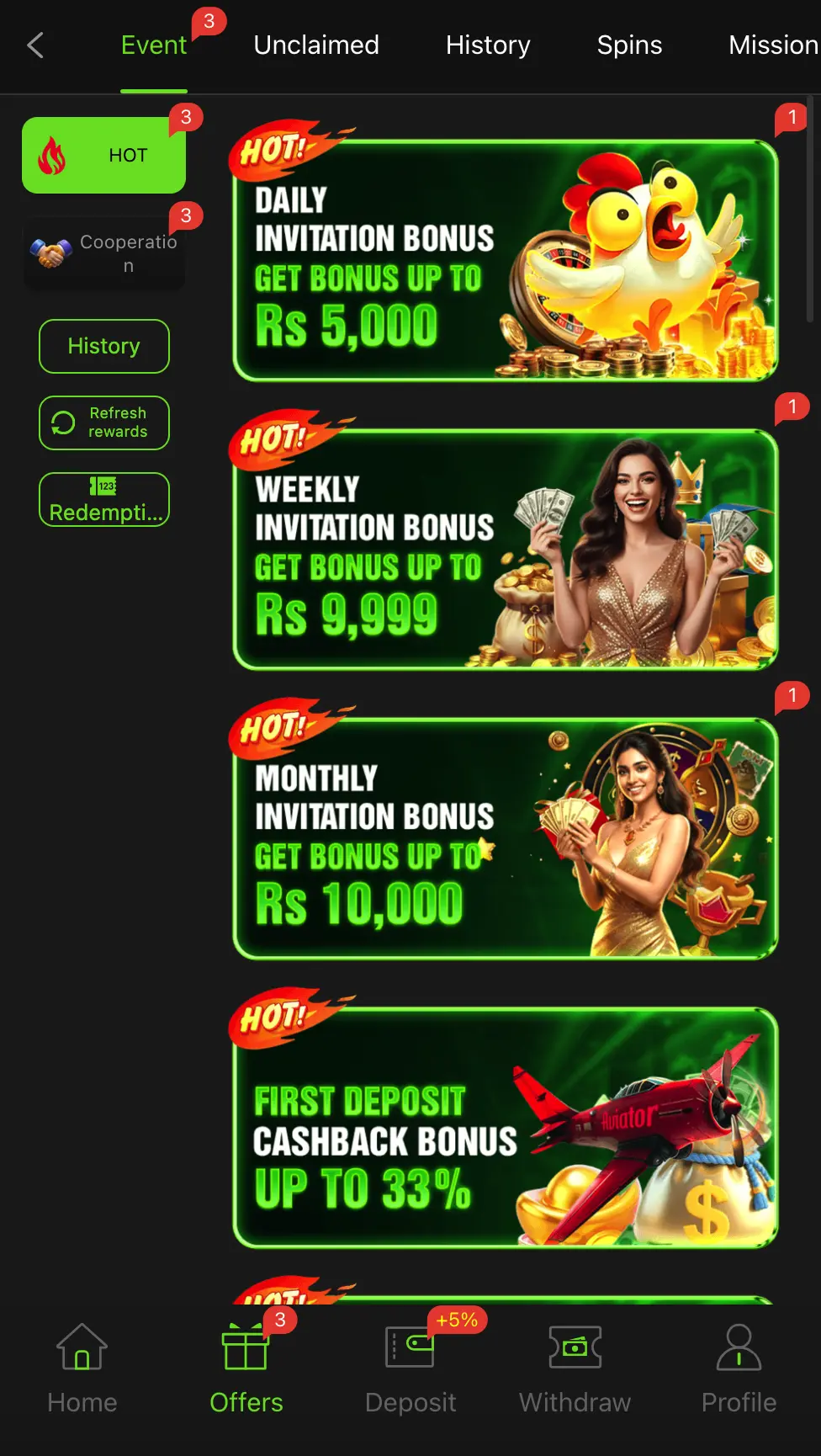This screenshot has height=1456, width=821.
Task: Open the Deposit tab
Action: click(410, 1368)
